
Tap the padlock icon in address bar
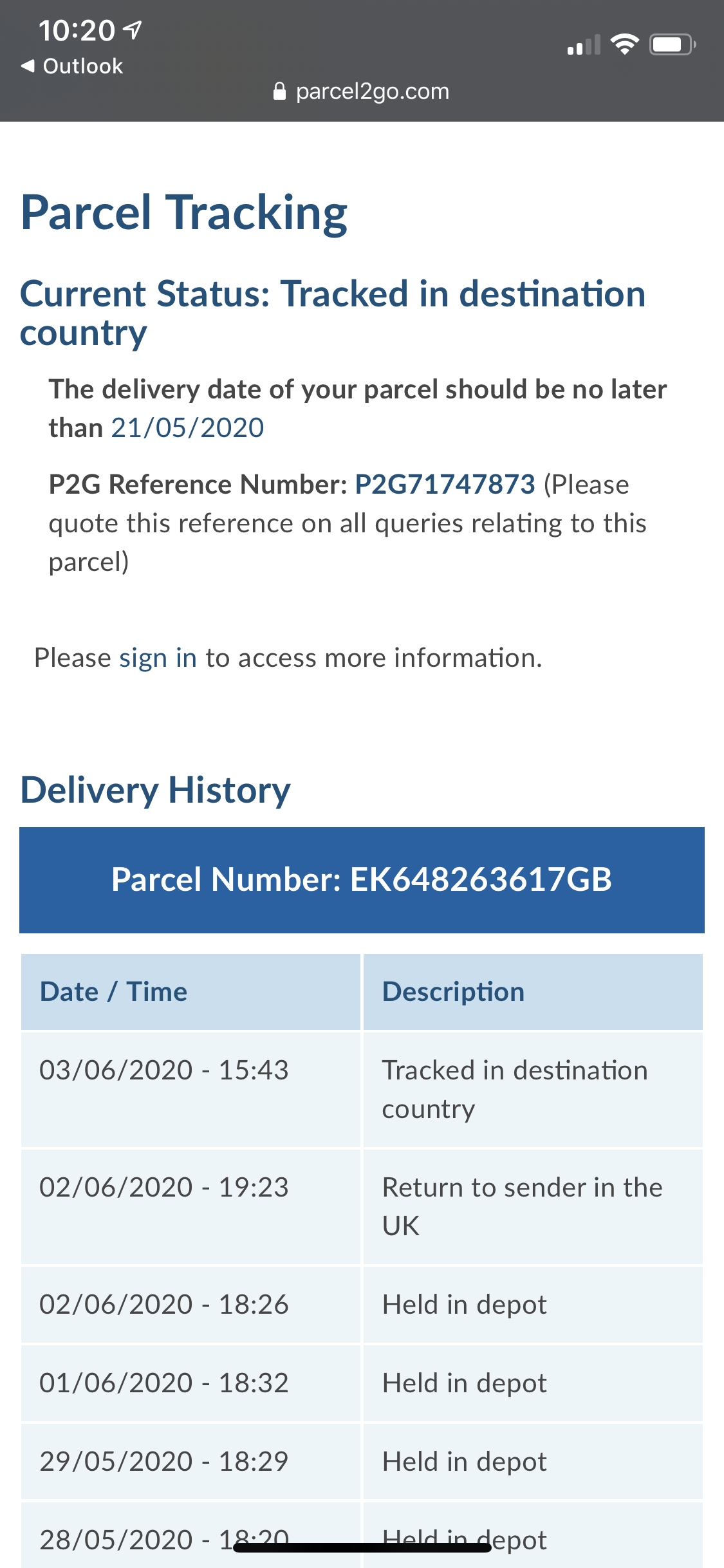(279, 90)
